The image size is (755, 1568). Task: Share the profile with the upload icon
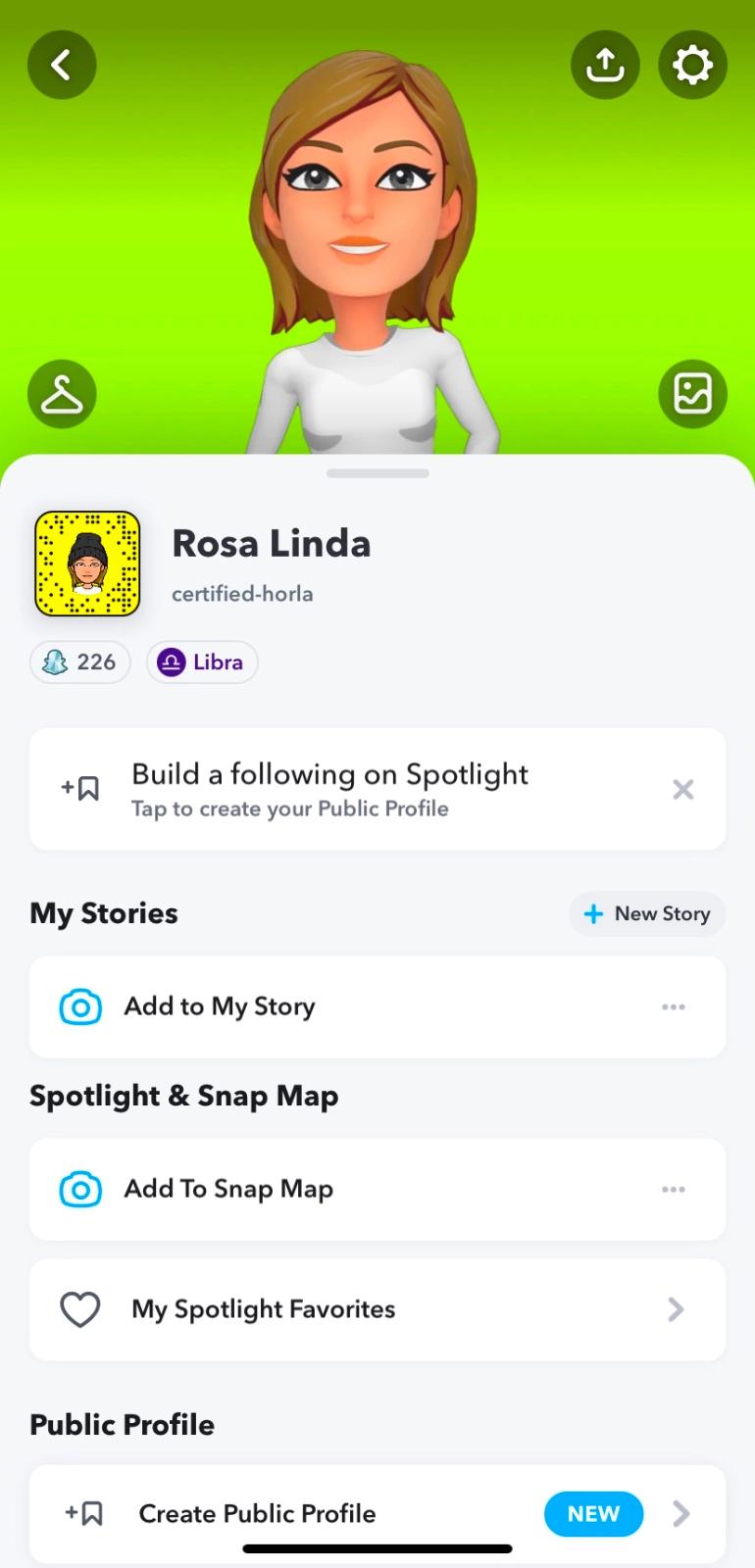point(605,66)
